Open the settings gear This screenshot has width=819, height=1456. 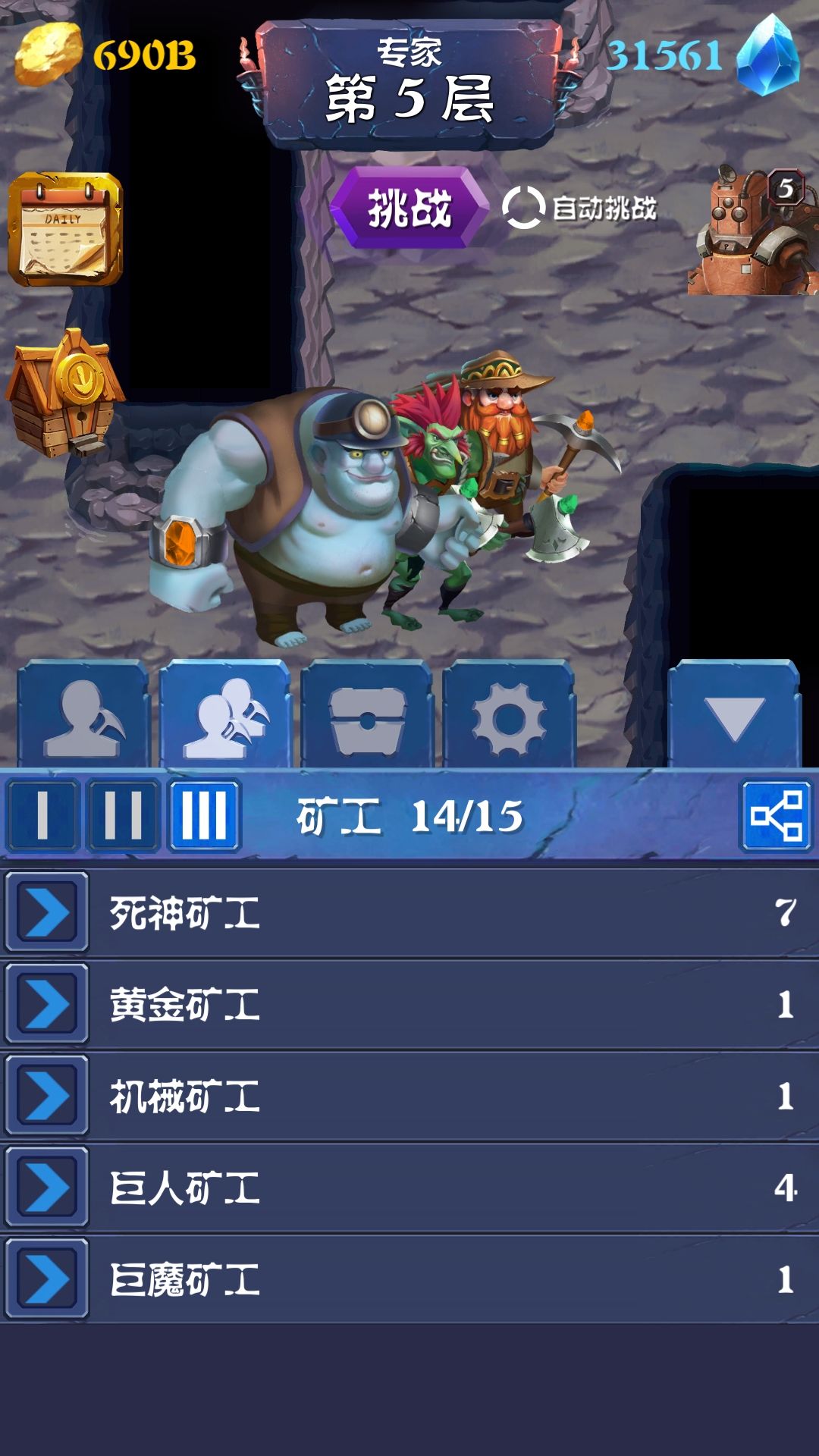point(508,714)
